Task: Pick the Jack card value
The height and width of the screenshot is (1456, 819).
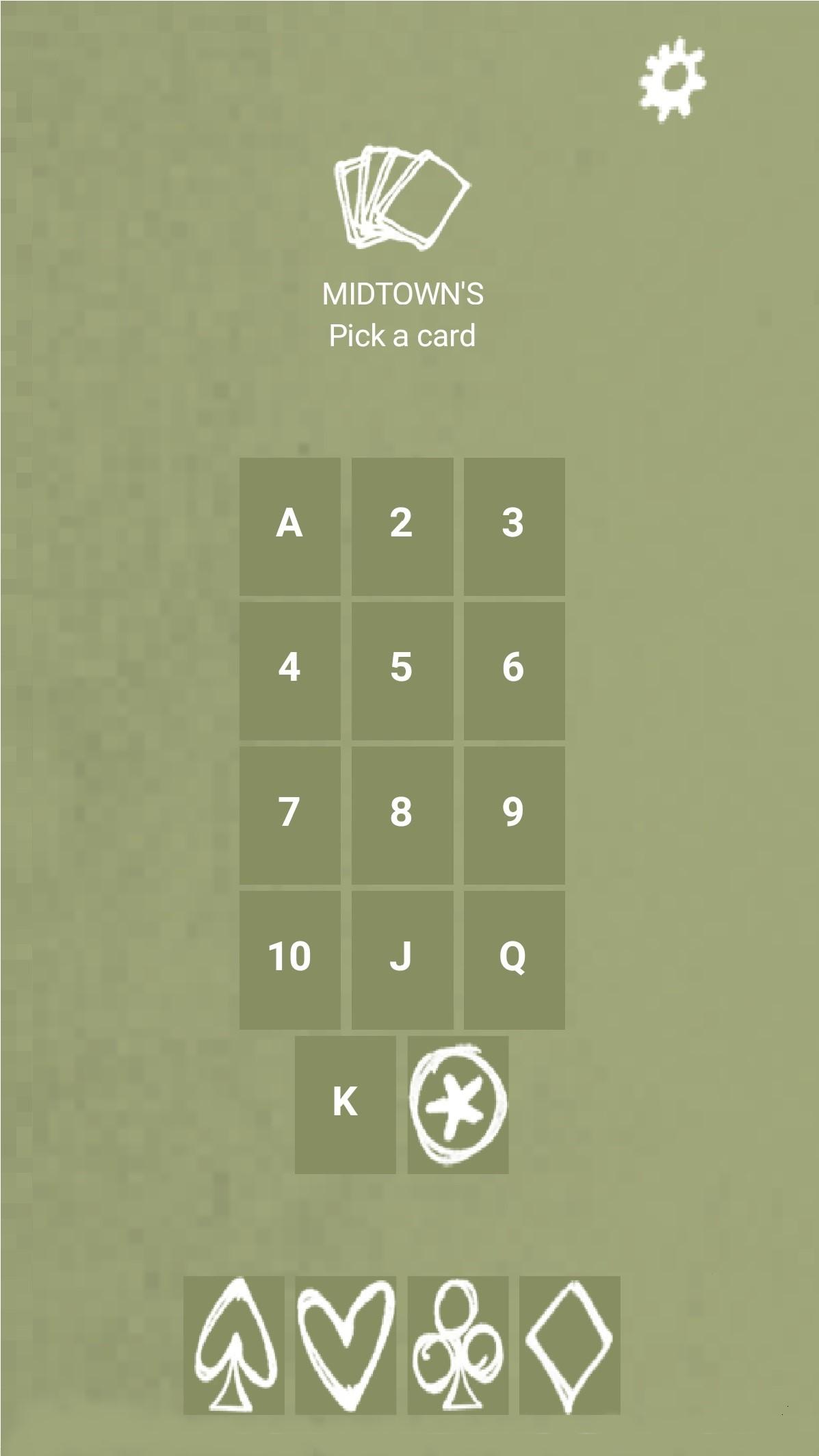Action: [x=402, y=959]
